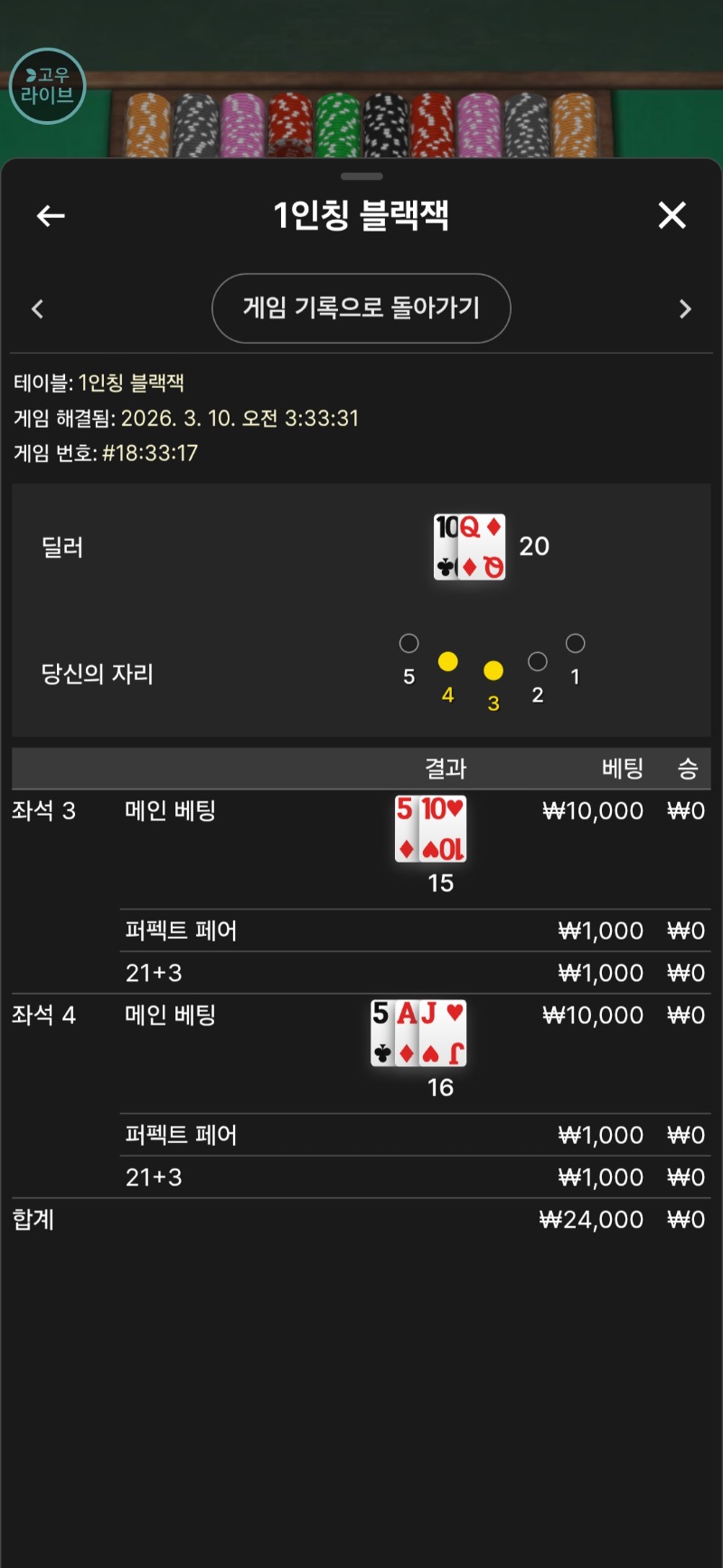Tap 게임 기록으로 돌아가기 button

click(x=361, y=308)
